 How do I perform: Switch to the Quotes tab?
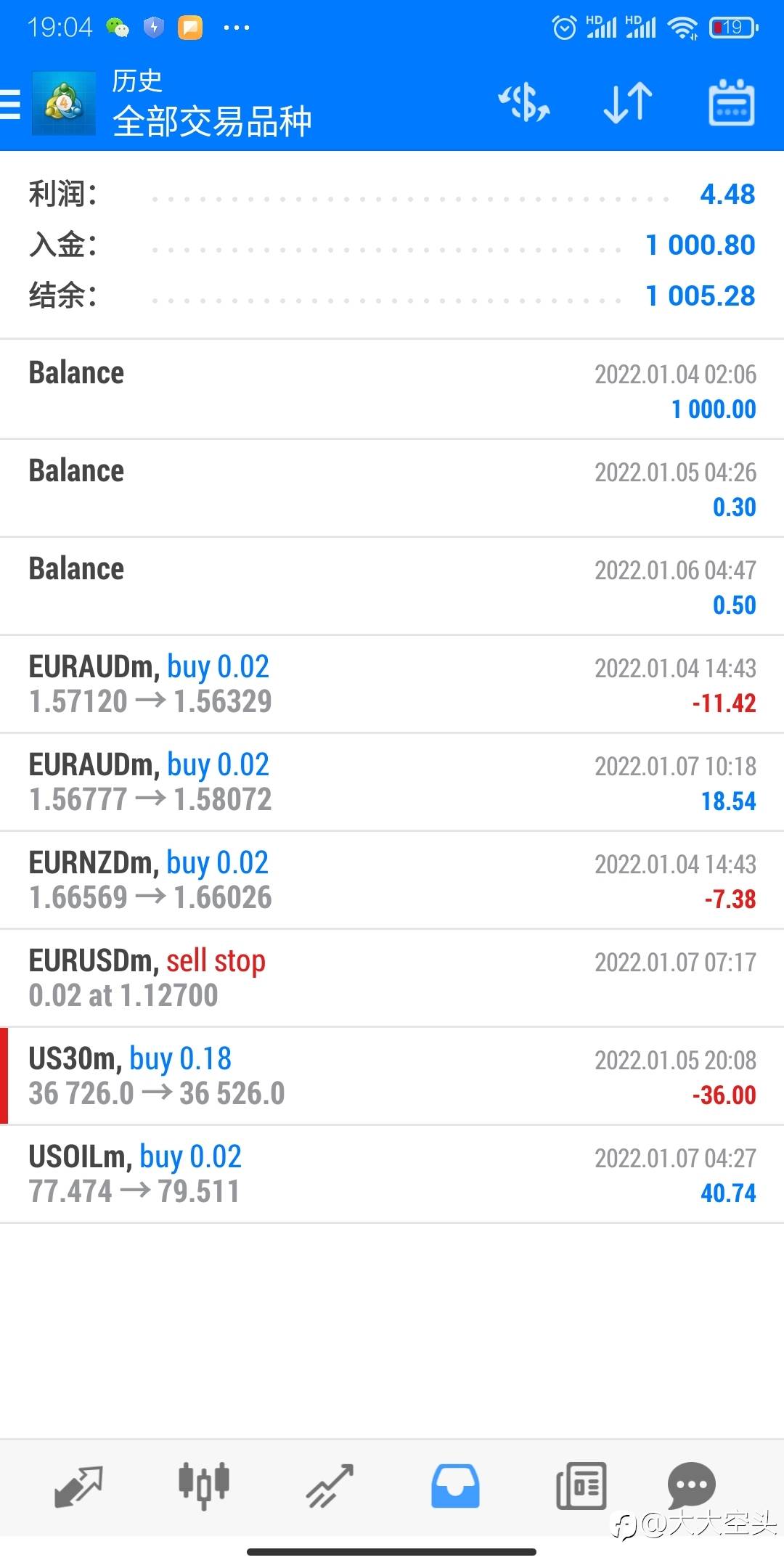click(78, 1485)
